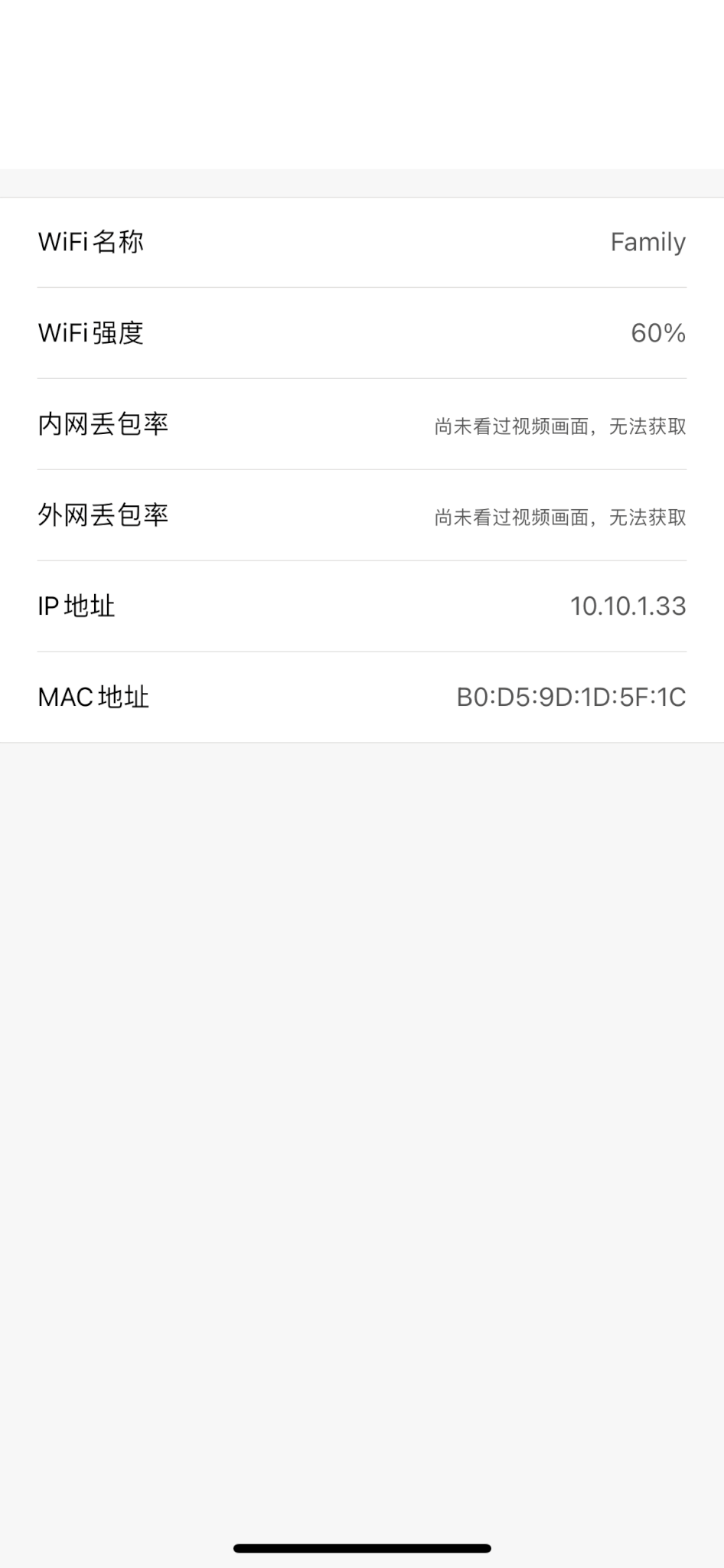This screenshot has height=1568, width=724.
Task: Select the 内网丢包率 row
Action: pyautogui.click(x=362, y=424)
